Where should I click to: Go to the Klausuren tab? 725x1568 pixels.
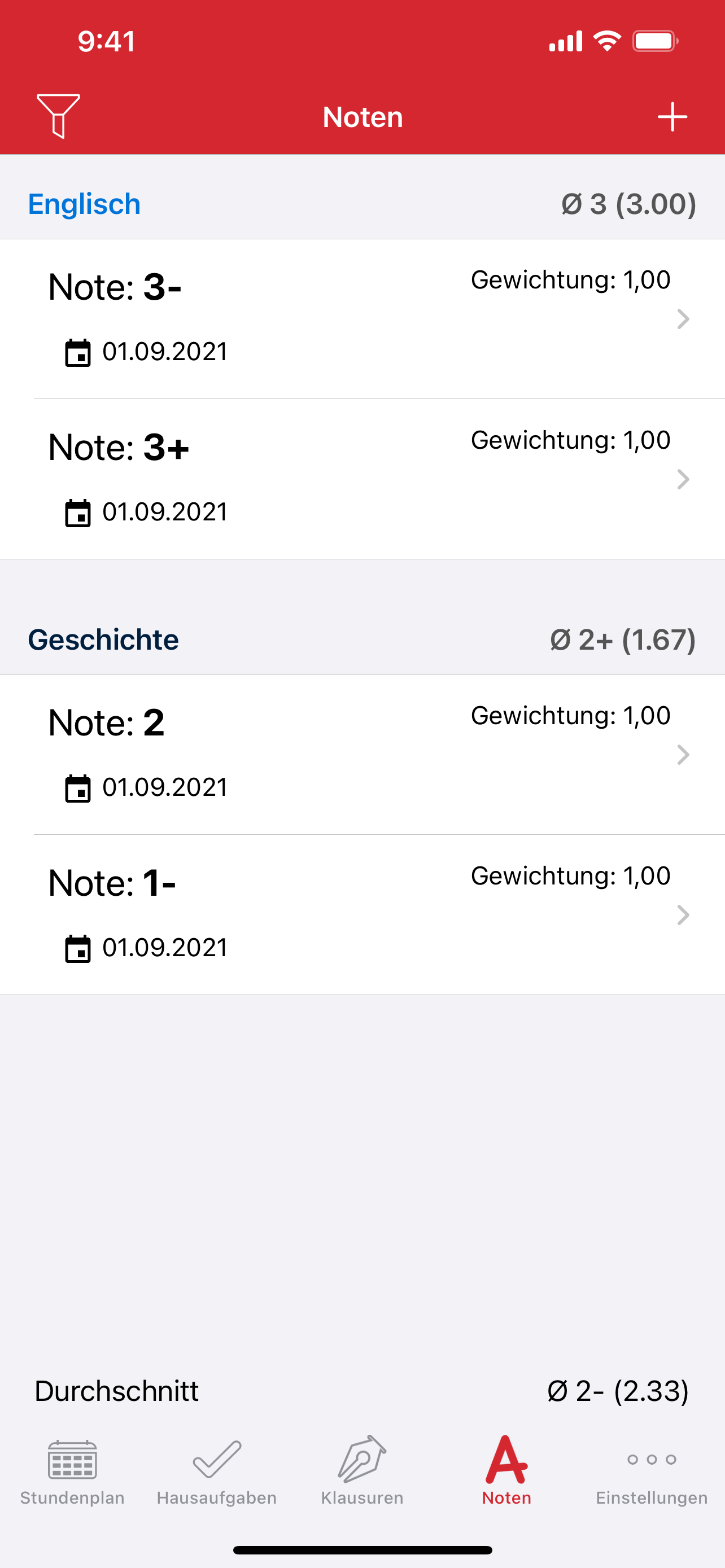tap(362, 1472)
